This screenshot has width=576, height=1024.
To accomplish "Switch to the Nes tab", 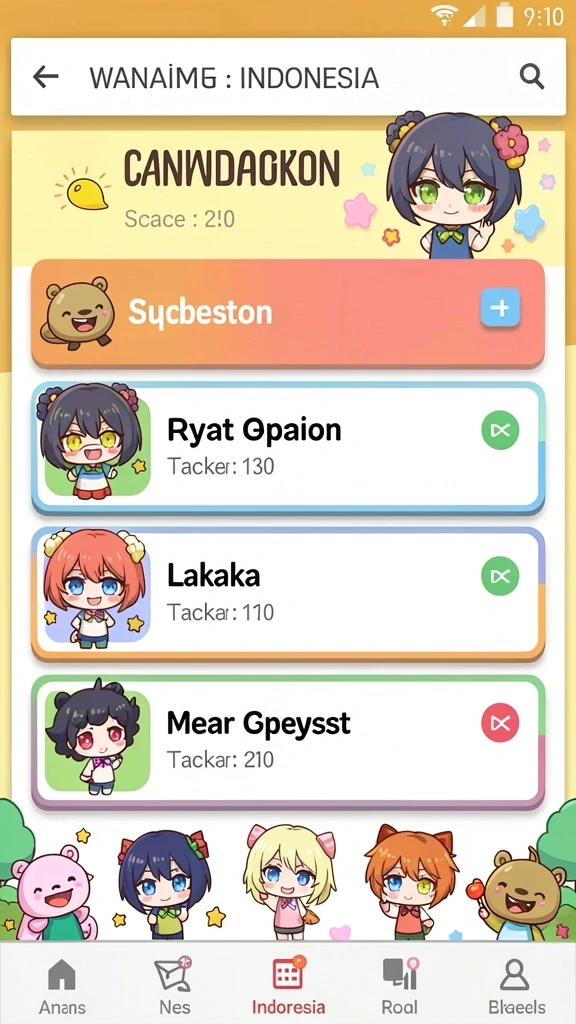I will 174,986.
